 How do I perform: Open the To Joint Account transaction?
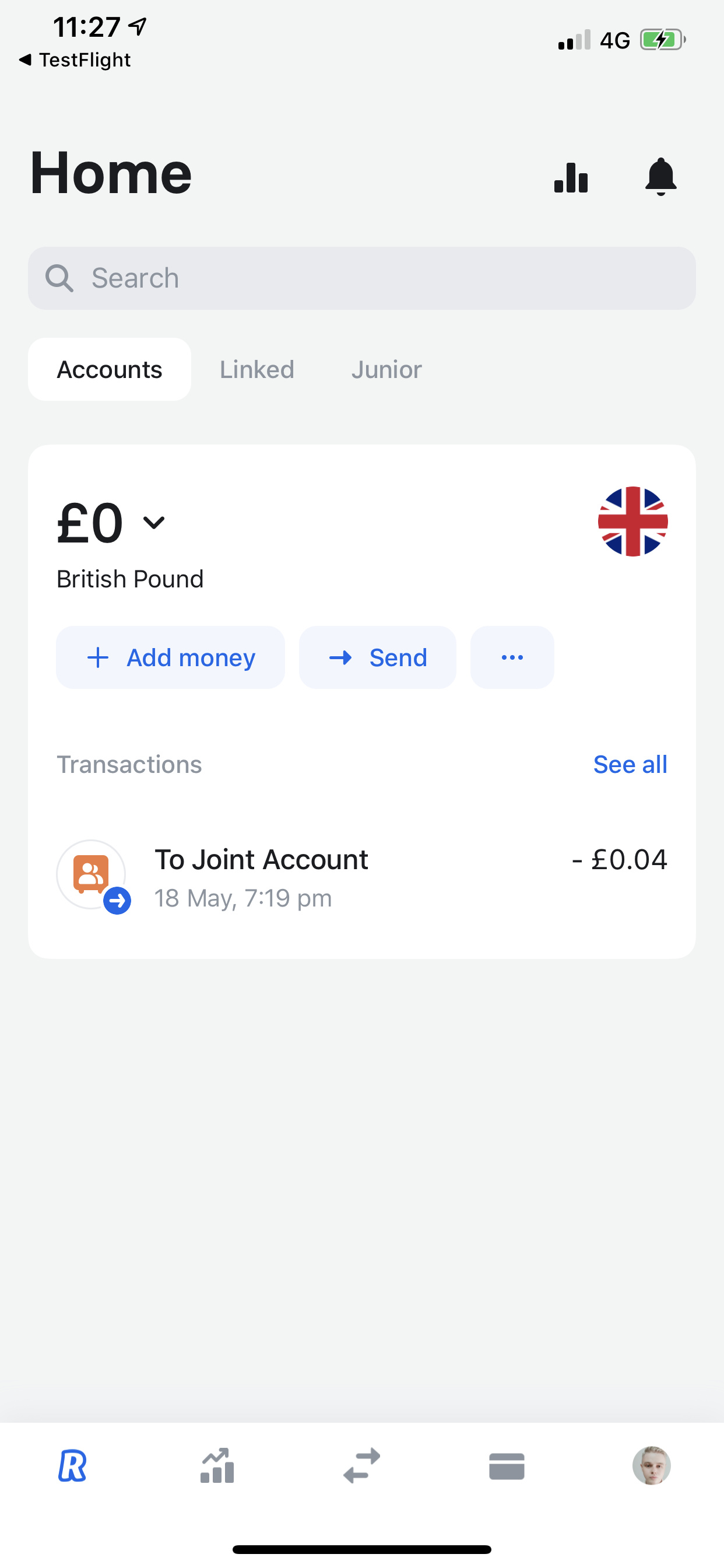tap(361, 877)
